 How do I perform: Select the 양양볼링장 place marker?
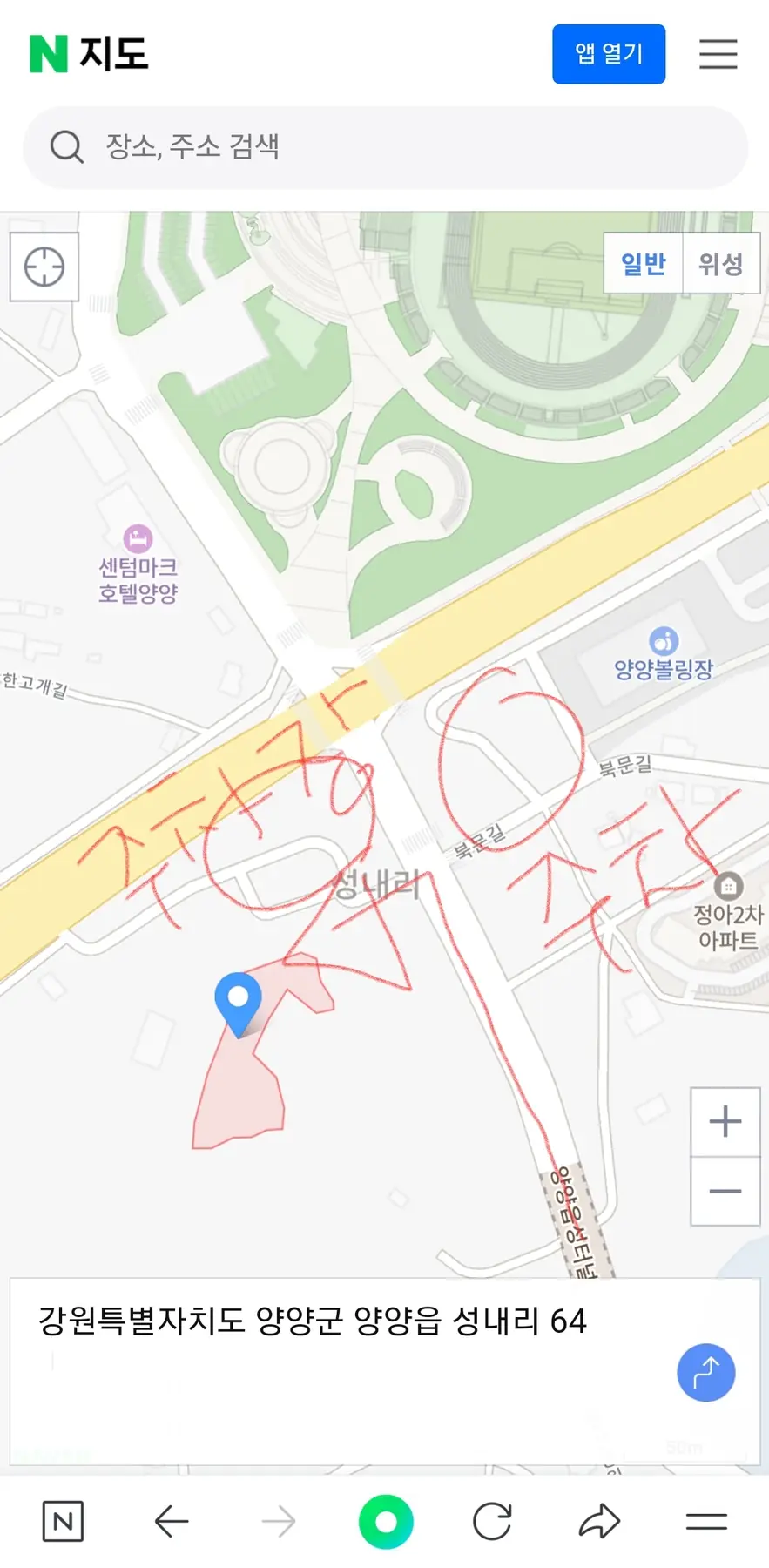coord(664,642)
